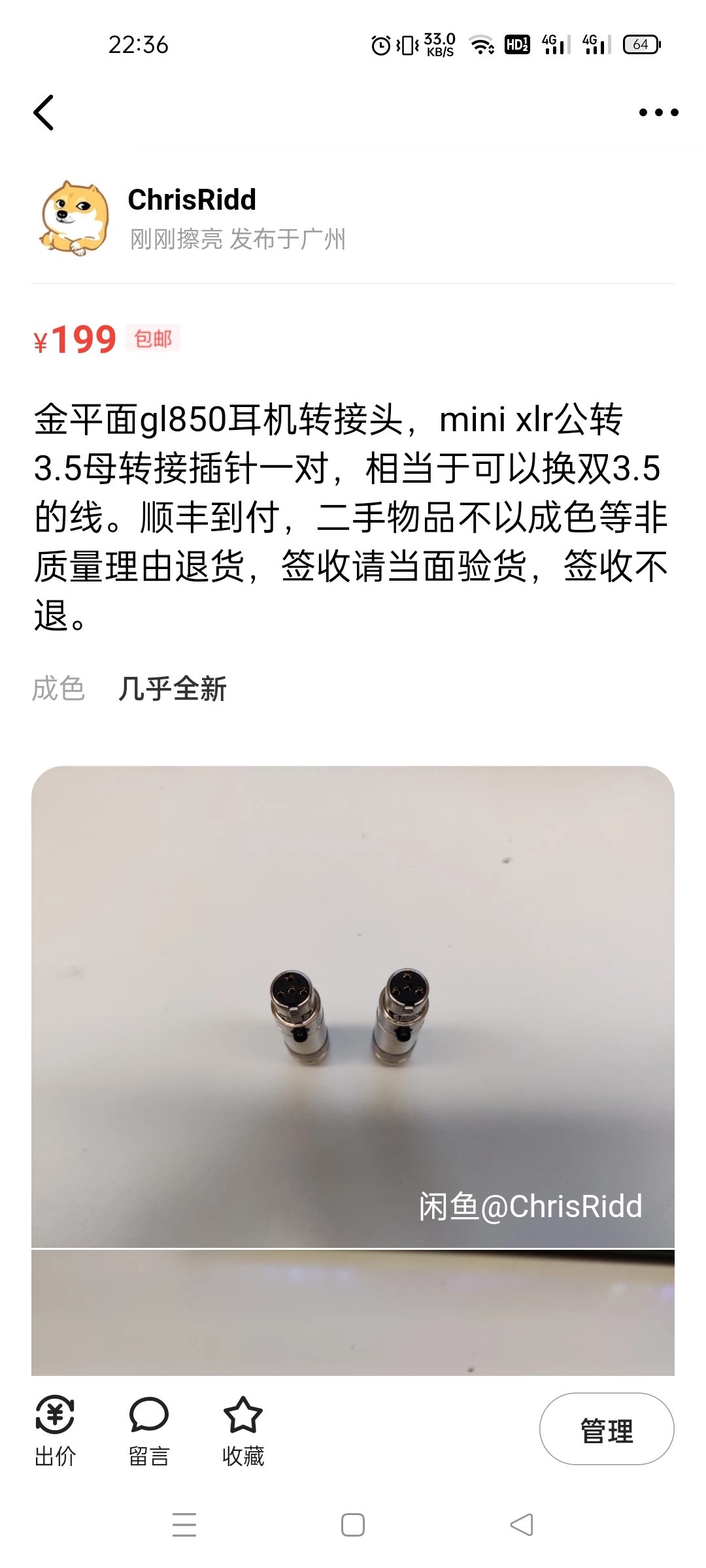The height and width of the screenshot is (1568, 706).
Task: Open seller ChrisRidd's profile
Action: pos(191,200)
